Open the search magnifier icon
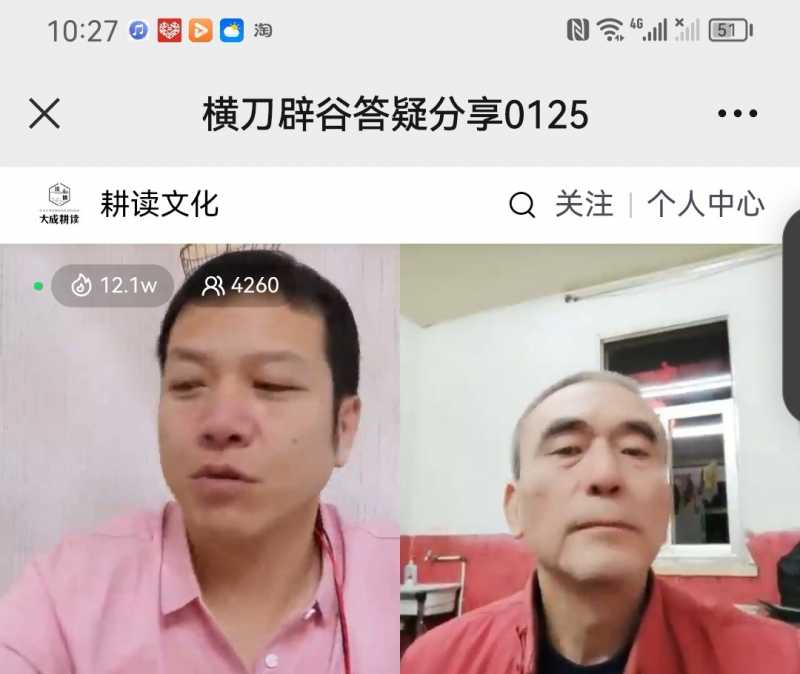 [522, 205]
